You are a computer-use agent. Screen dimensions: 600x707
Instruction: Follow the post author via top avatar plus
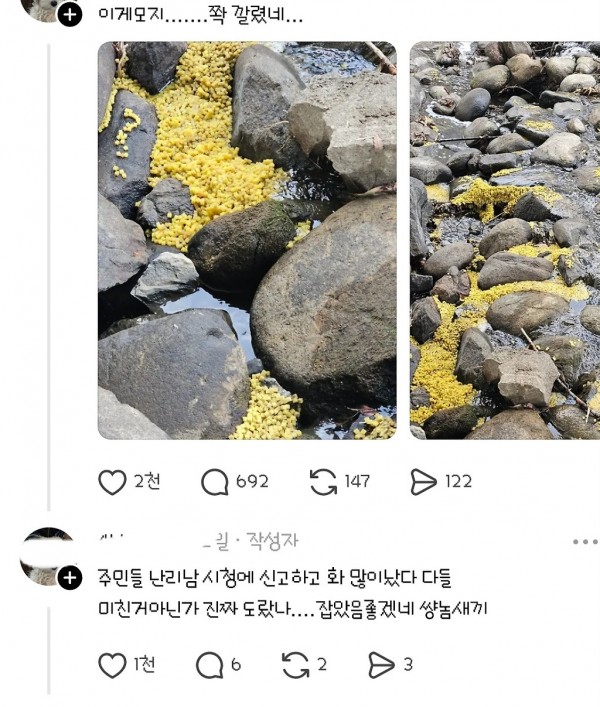pyautogui.click(x=69, y=14)
